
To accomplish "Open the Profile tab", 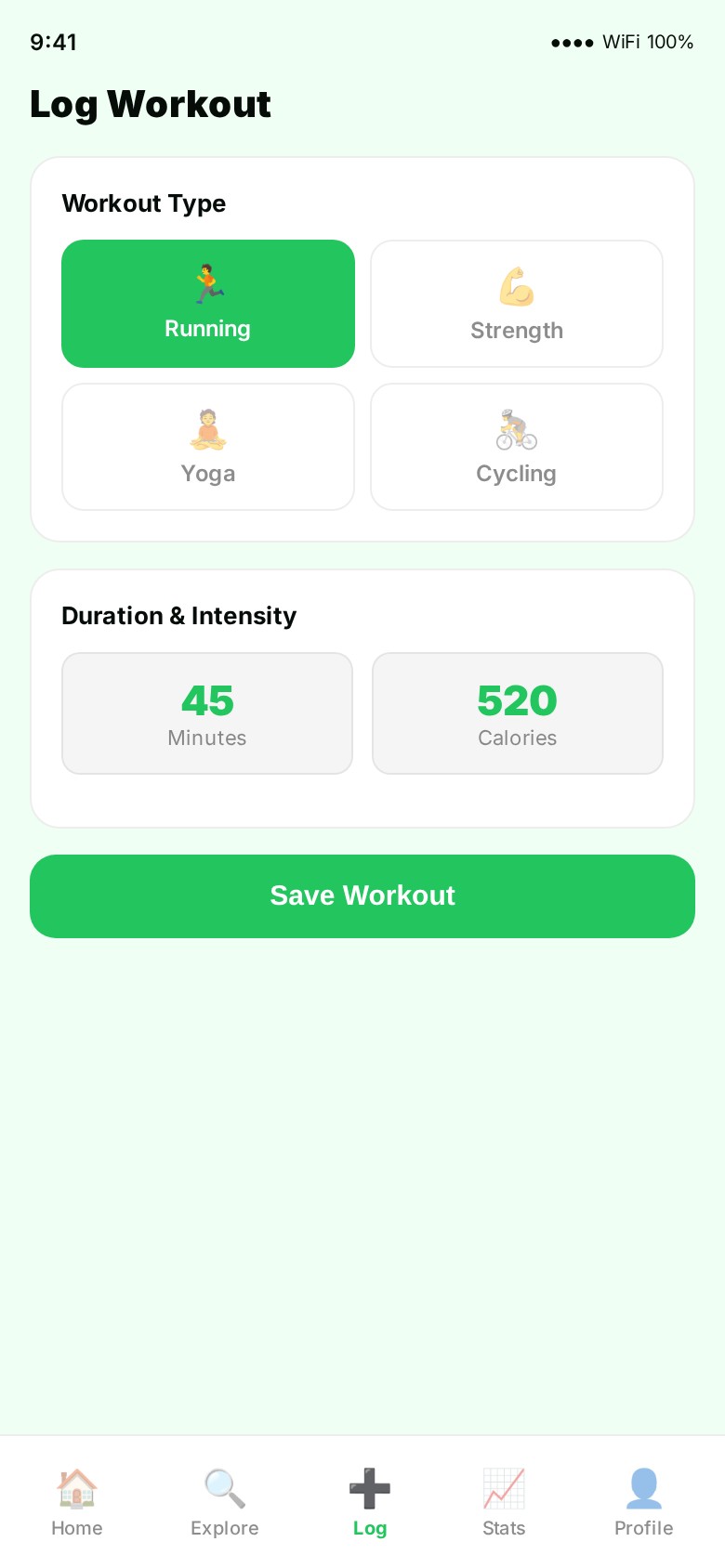I will pos(643,1501).
